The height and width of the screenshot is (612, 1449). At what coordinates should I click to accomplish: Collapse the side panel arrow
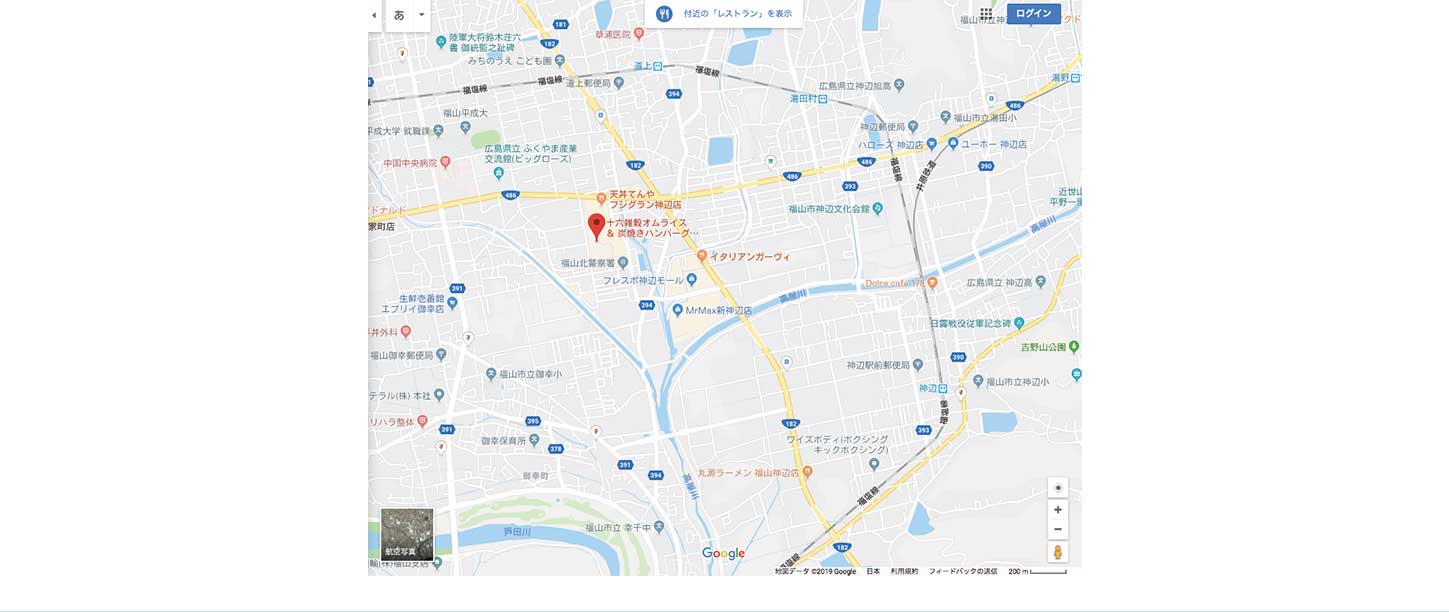(x=374, y=15)
